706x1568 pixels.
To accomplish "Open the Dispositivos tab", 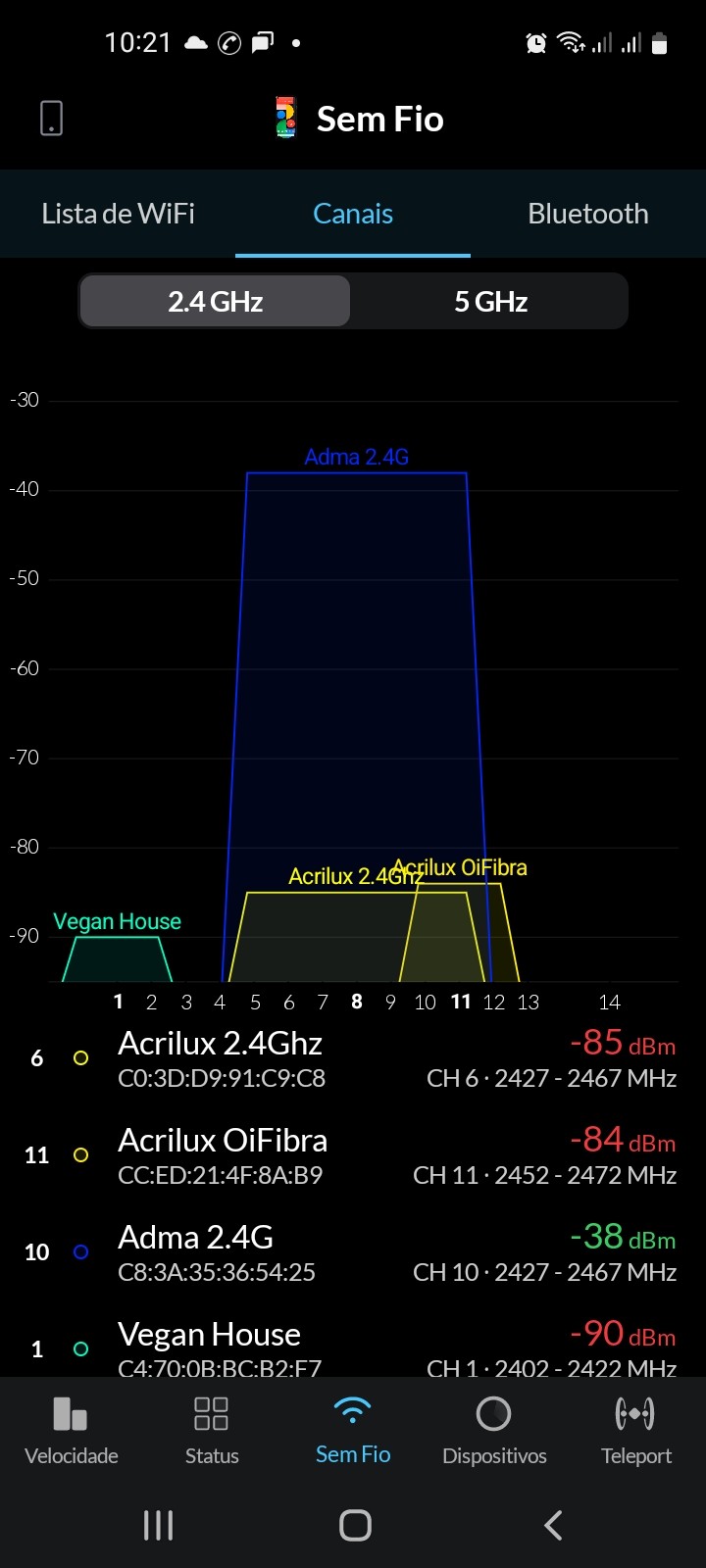I will coord(494,1431).
